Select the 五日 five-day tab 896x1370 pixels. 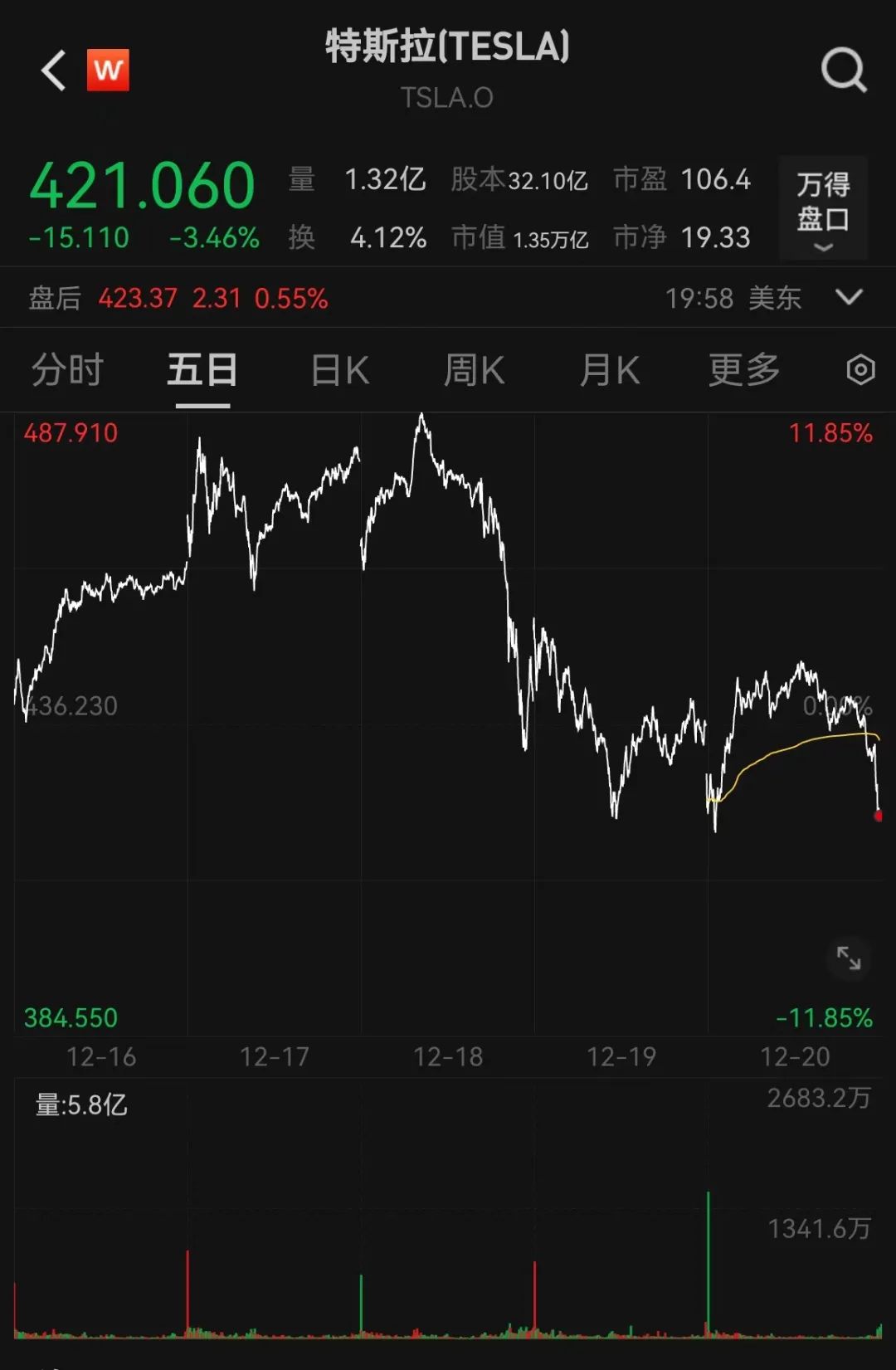click(x=202, y=370)
